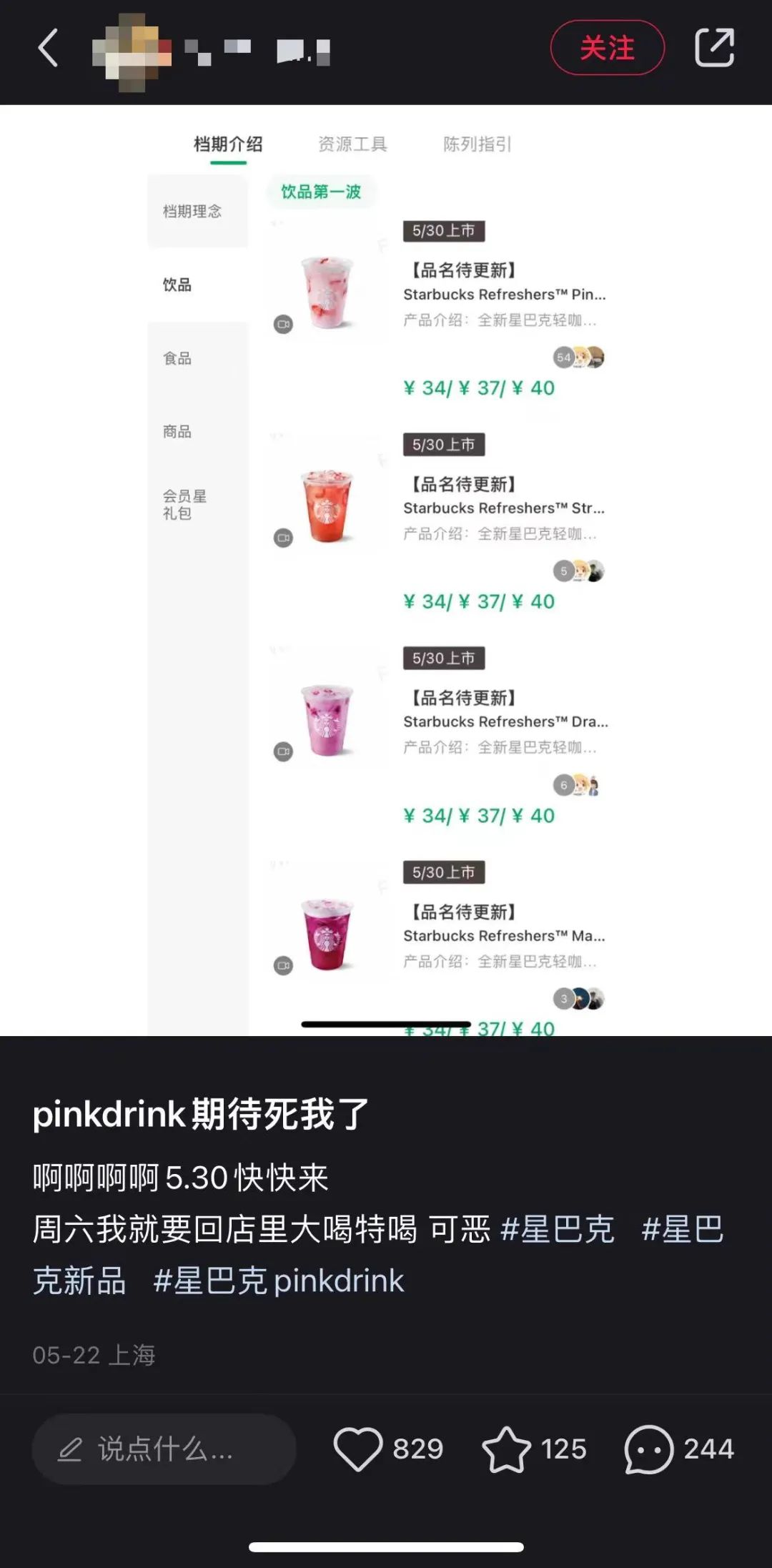The image size is (772, 1568).
Task: Open the post author's profile avatar
Action: (x=132, y=51)
